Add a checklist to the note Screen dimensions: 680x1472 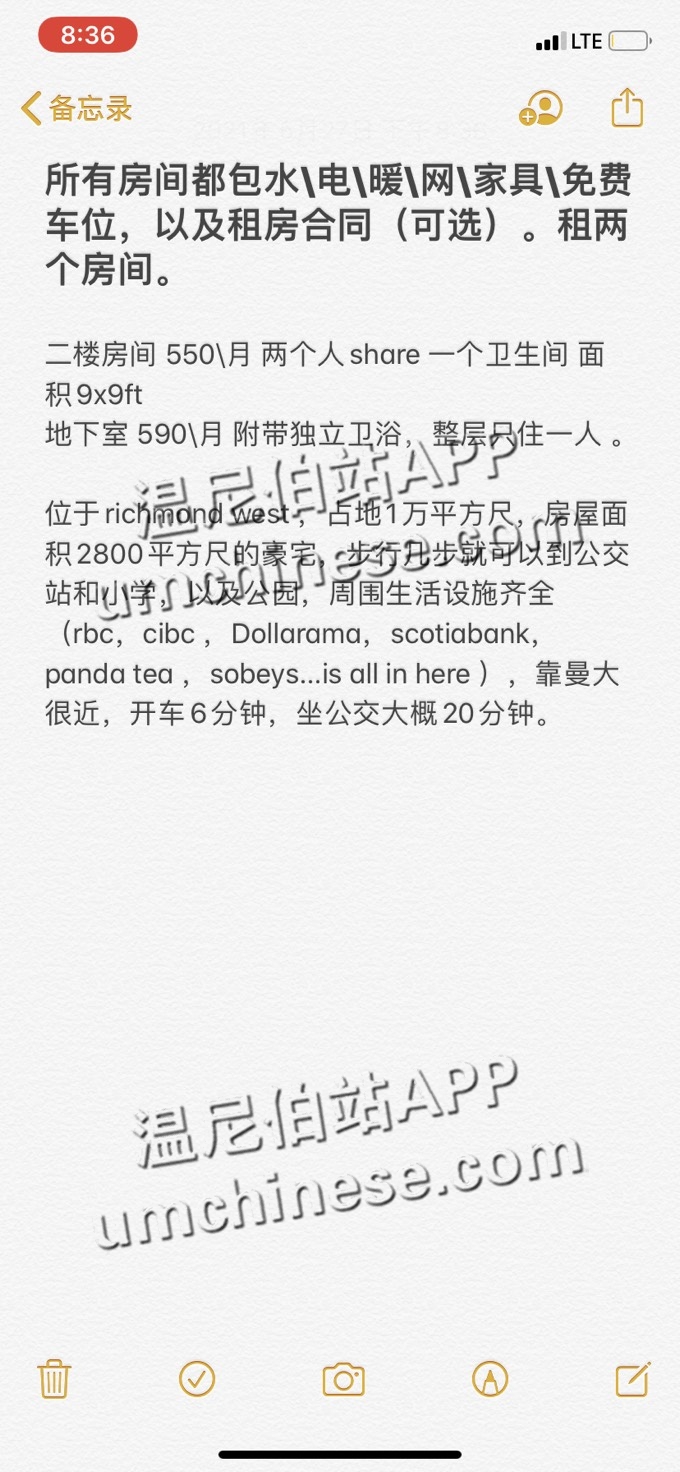pyautogui.click(x=197, y=1379)
